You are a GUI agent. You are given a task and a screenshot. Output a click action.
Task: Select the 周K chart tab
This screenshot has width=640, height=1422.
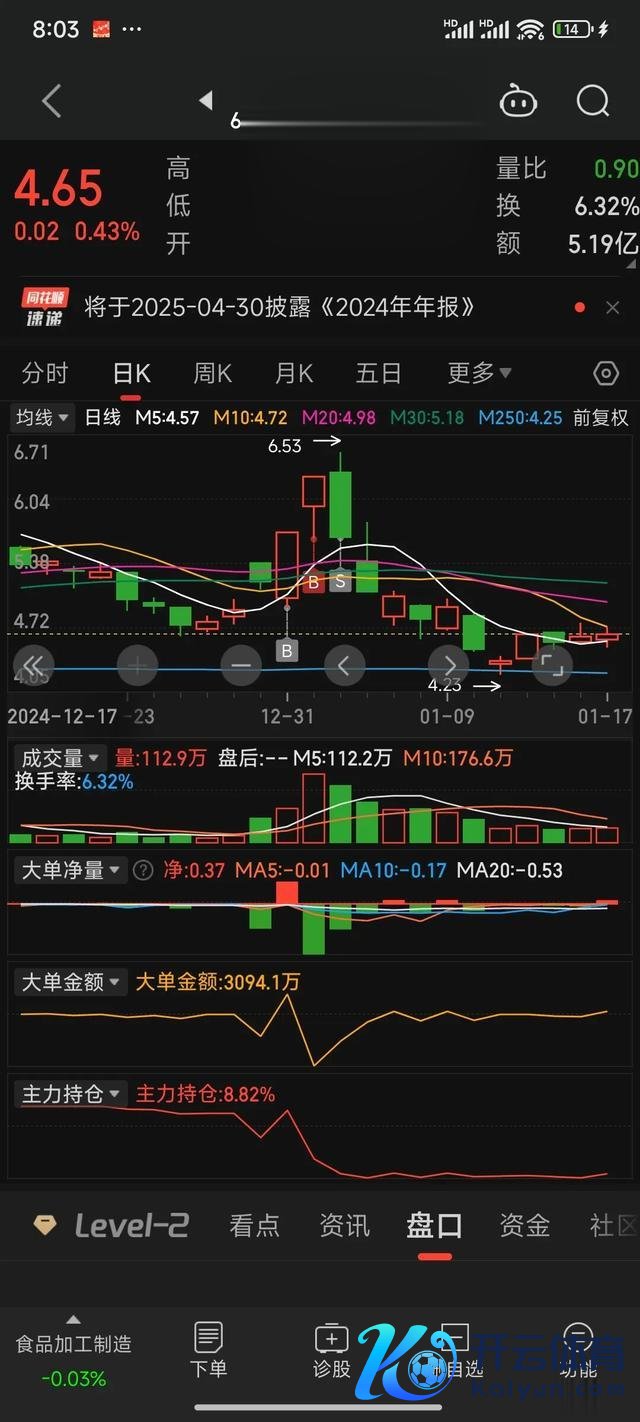pos(212,374)
